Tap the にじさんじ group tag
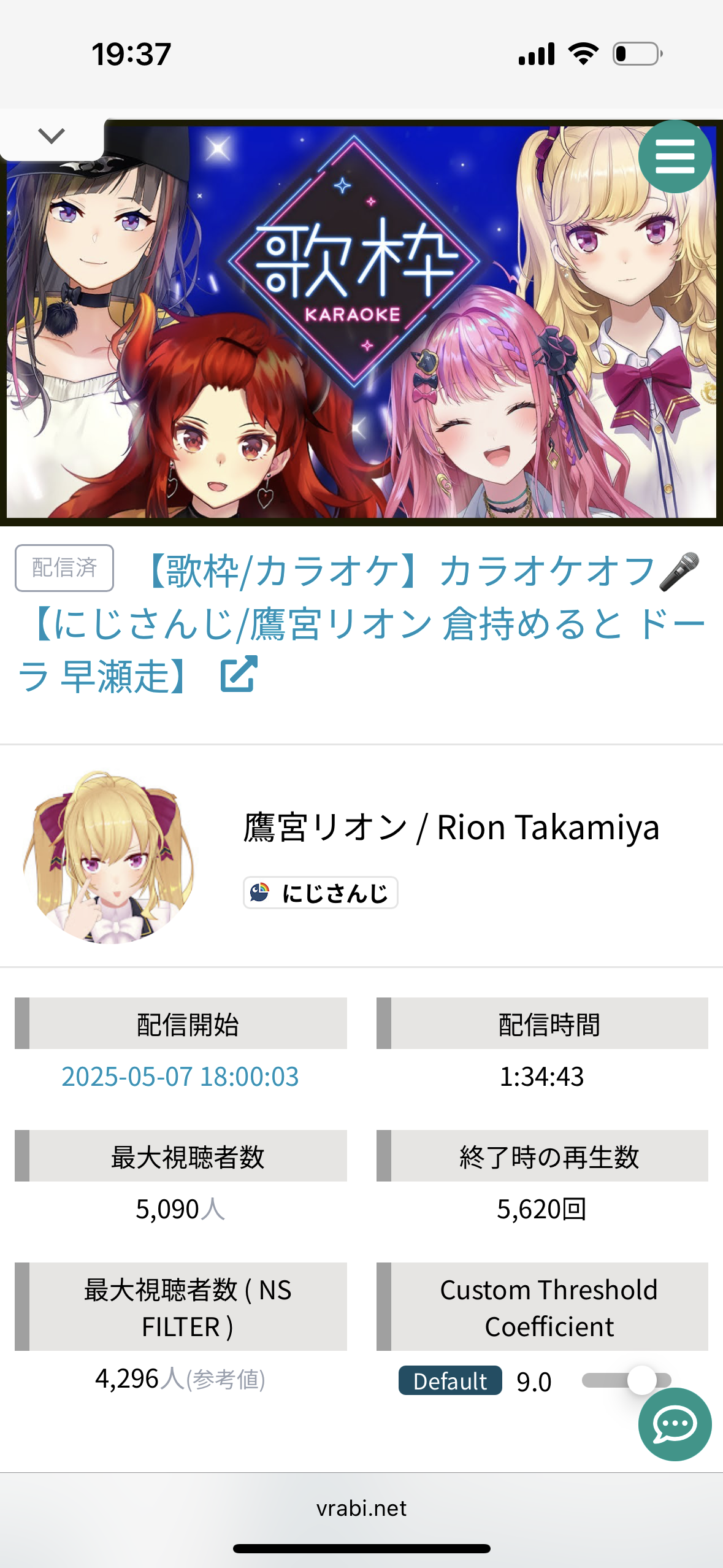 (x=320, y=893)
